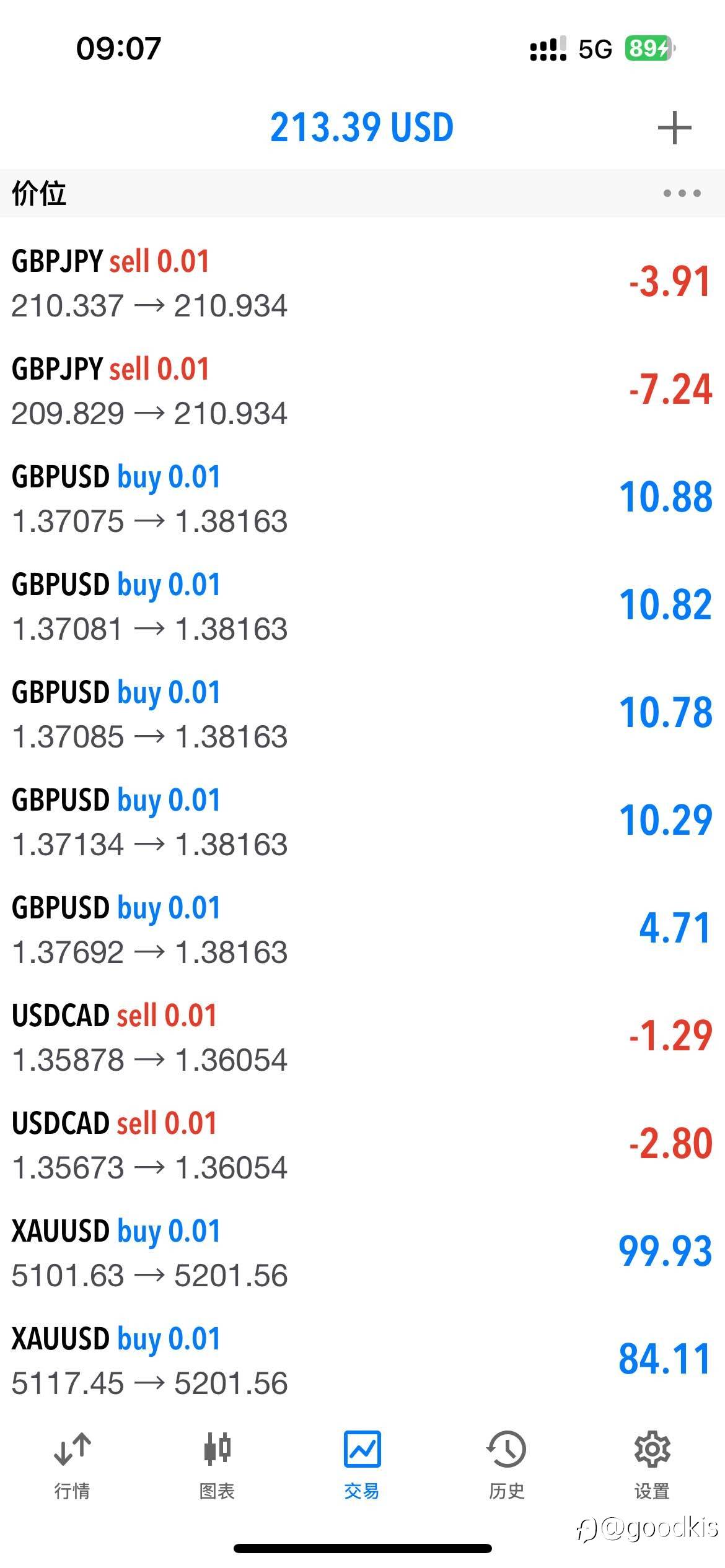The image size is (725, 1568).
Task: Tap GBPUSD buy position opened at 1.37085
Action: [362, 714]
